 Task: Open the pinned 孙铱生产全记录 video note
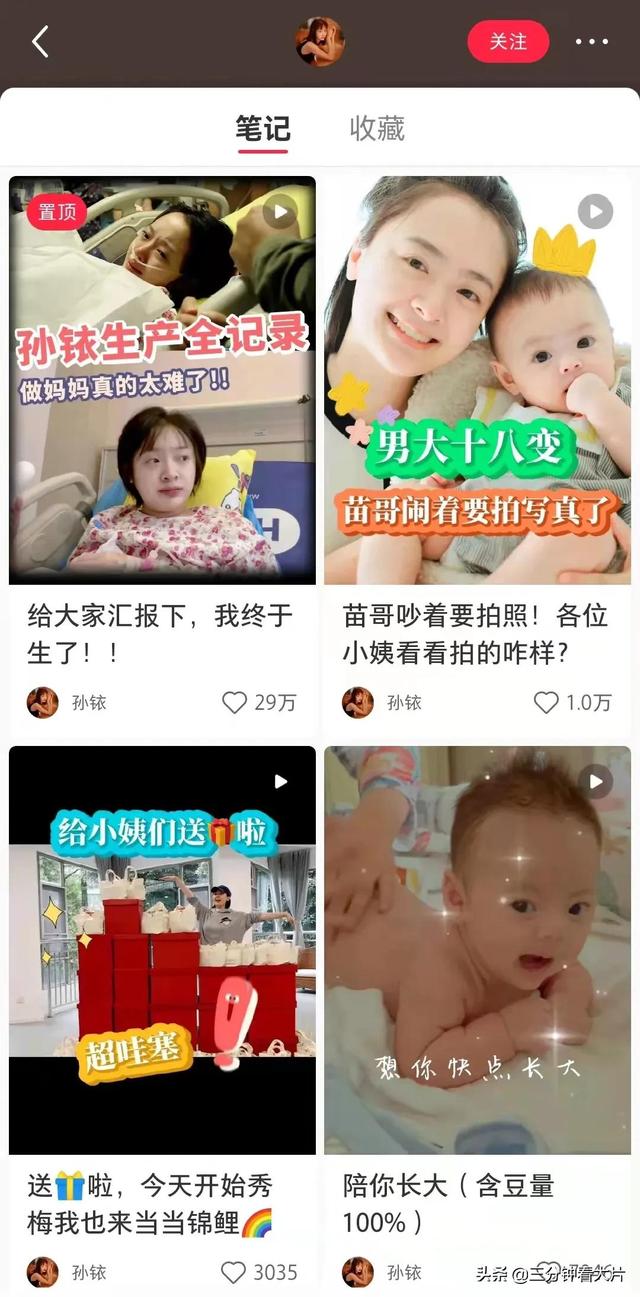pyautogui.click(x=163, y=380)
